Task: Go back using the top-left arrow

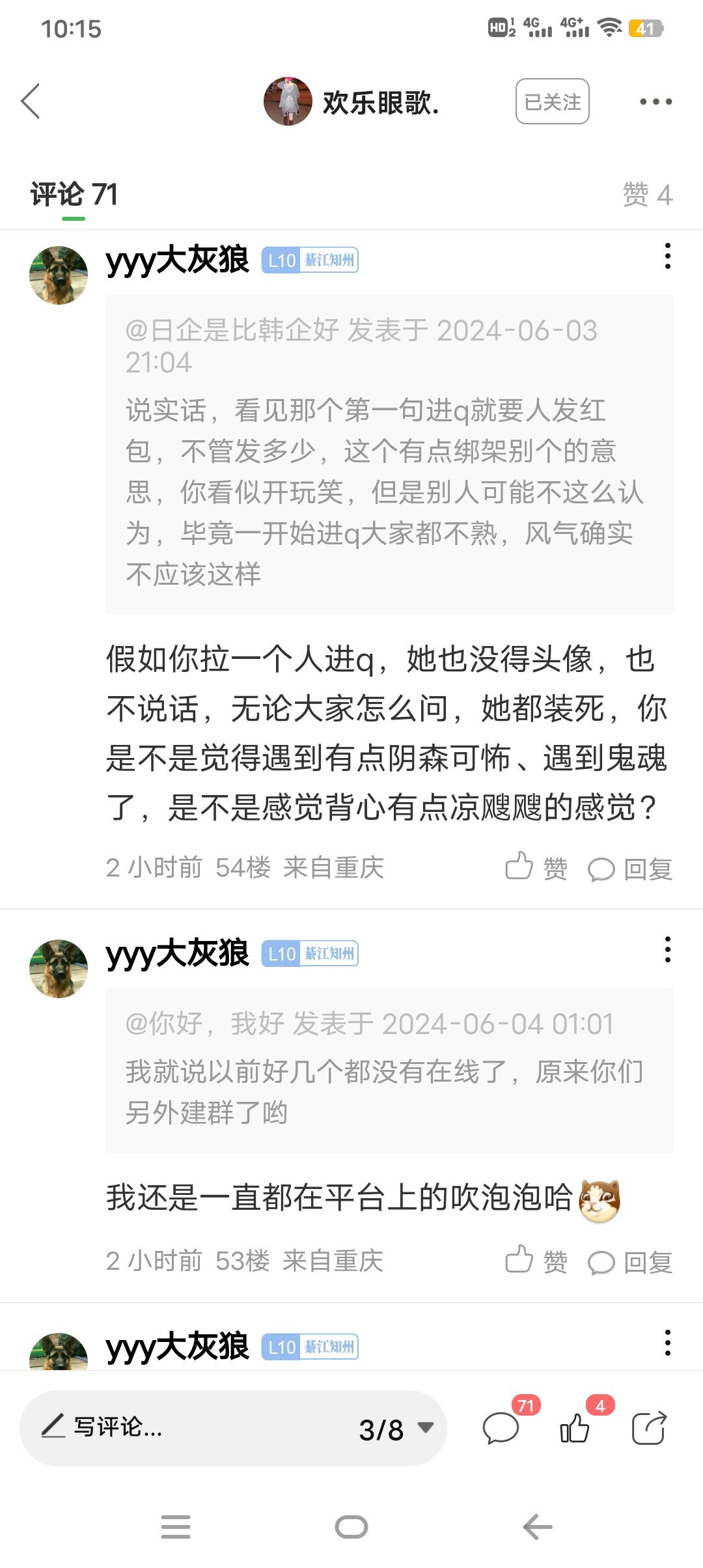Action: pos(31,102)
